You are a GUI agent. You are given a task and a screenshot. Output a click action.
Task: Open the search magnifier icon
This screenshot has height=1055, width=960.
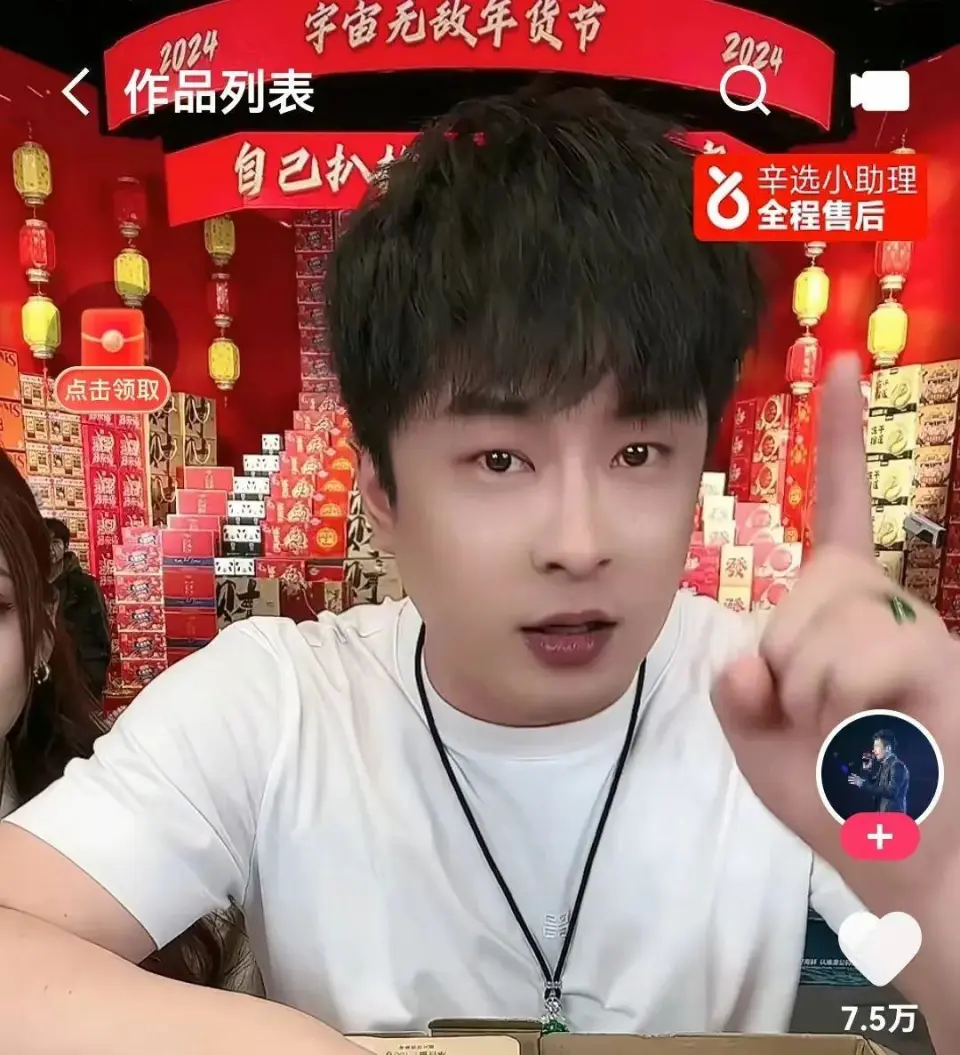(743, 91)
